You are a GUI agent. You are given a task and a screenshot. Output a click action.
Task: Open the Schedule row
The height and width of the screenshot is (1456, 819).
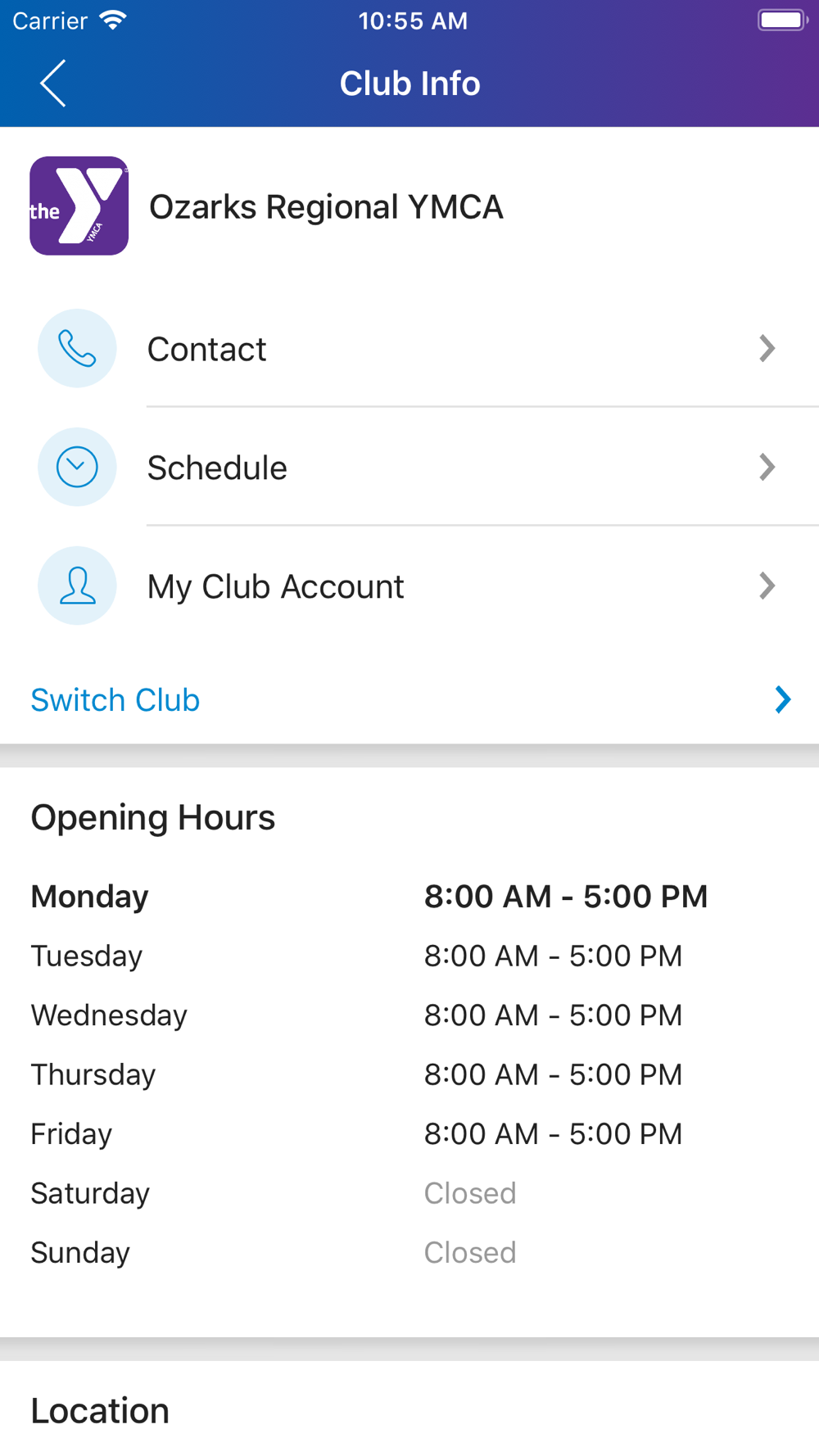(409, 468)
